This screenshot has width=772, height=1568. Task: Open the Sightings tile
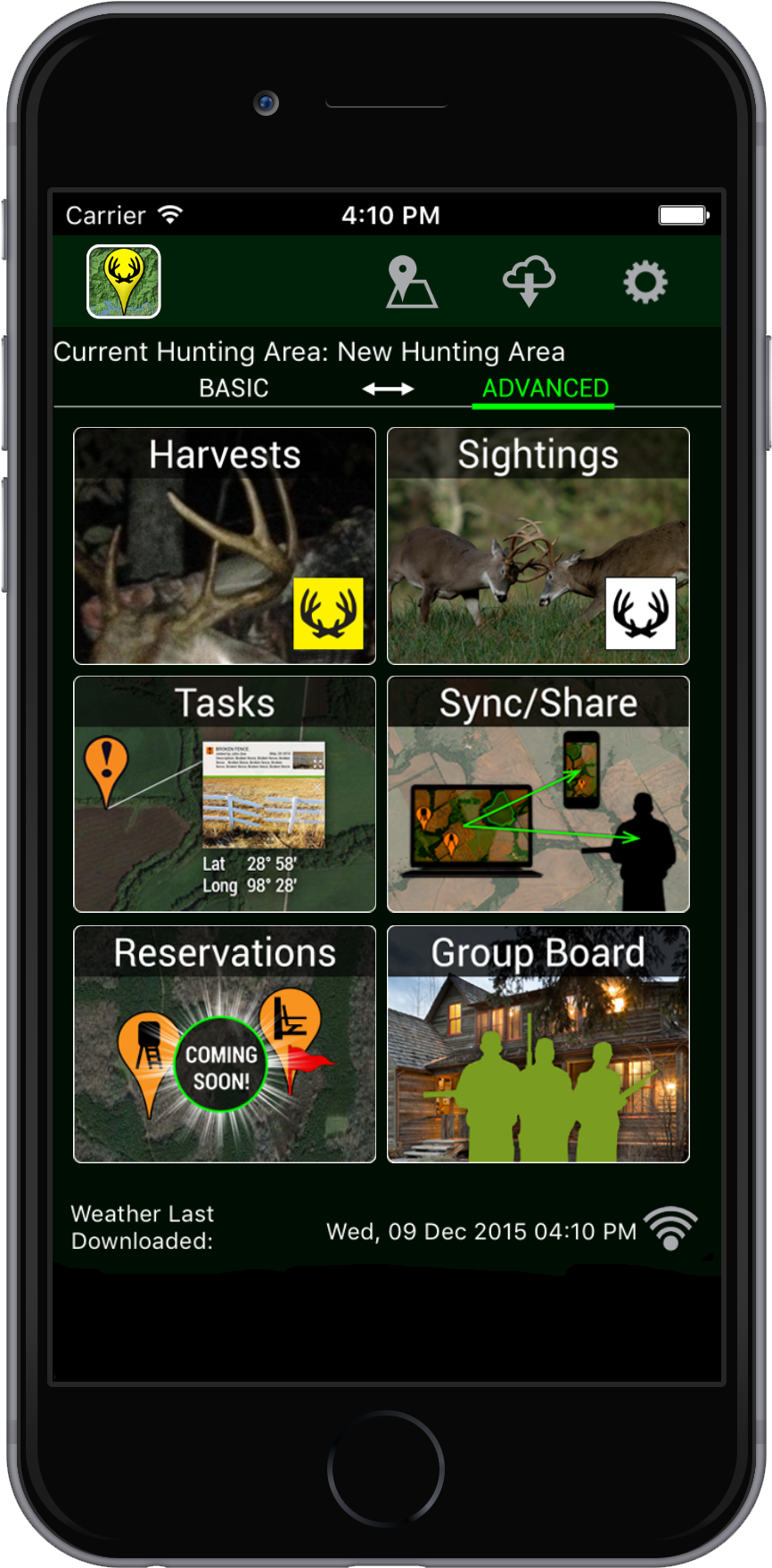pos(538,546)
